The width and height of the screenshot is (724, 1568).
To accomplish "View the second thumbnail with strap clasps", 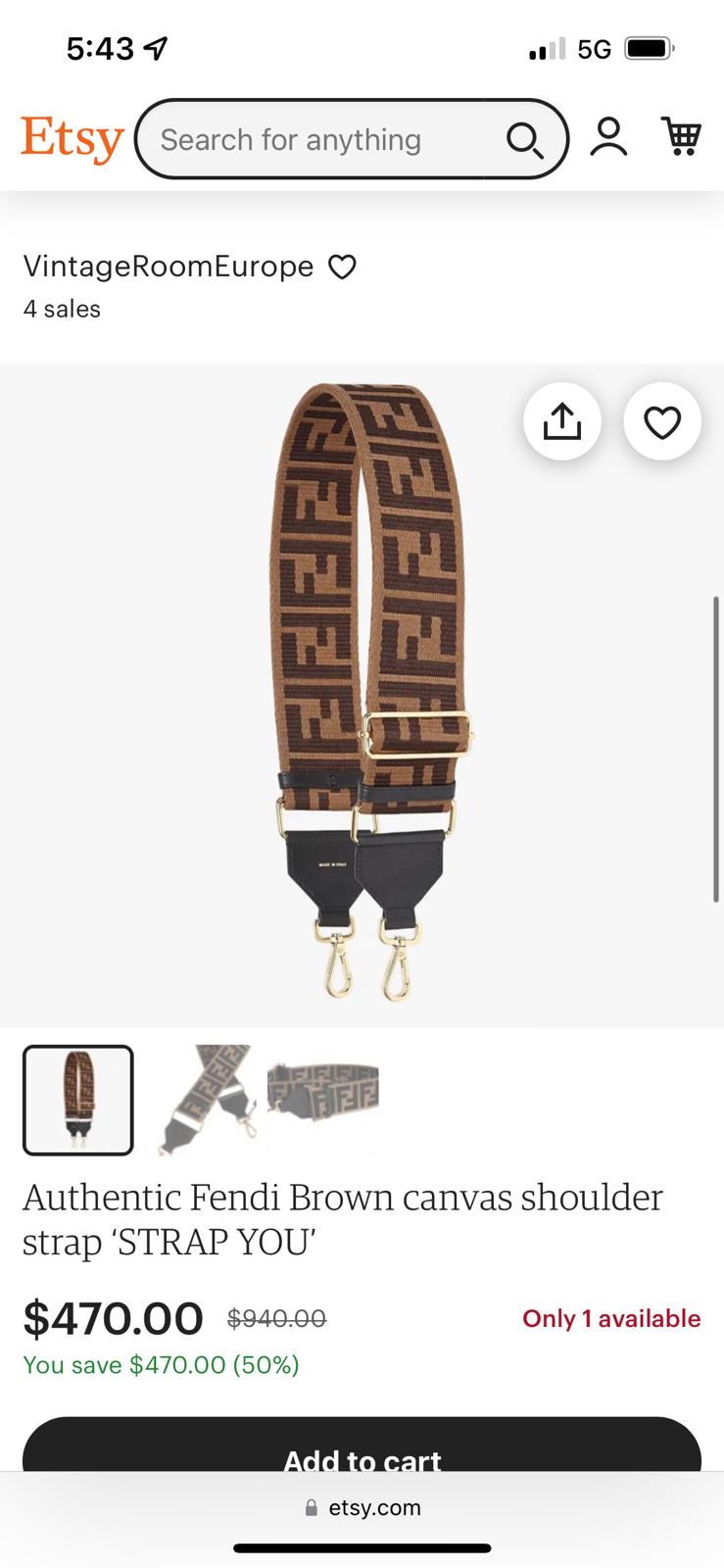I will point(204,1100).
